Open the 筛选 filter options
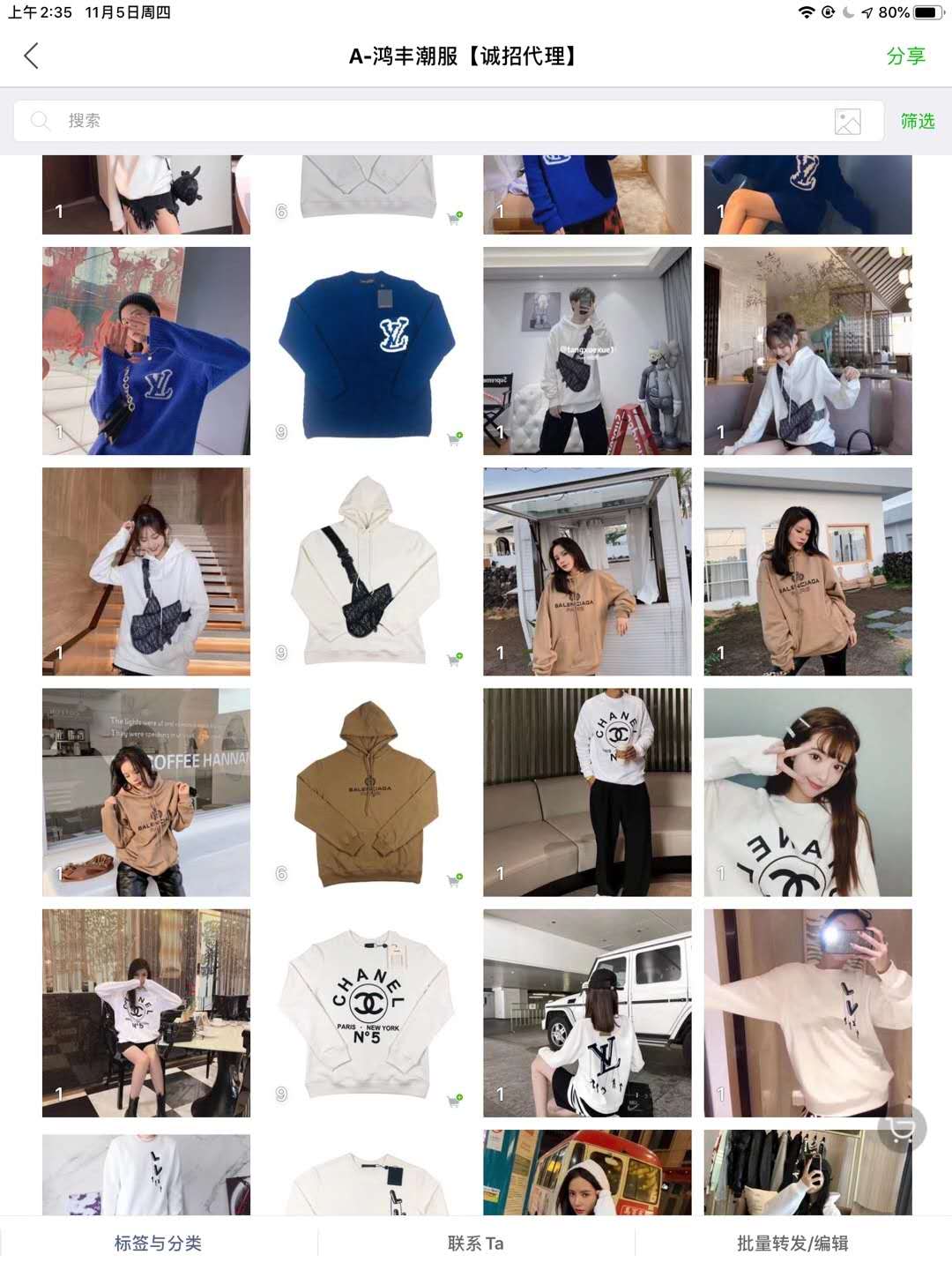Viewport: 952px width, 1270px height. pos(917,121)
